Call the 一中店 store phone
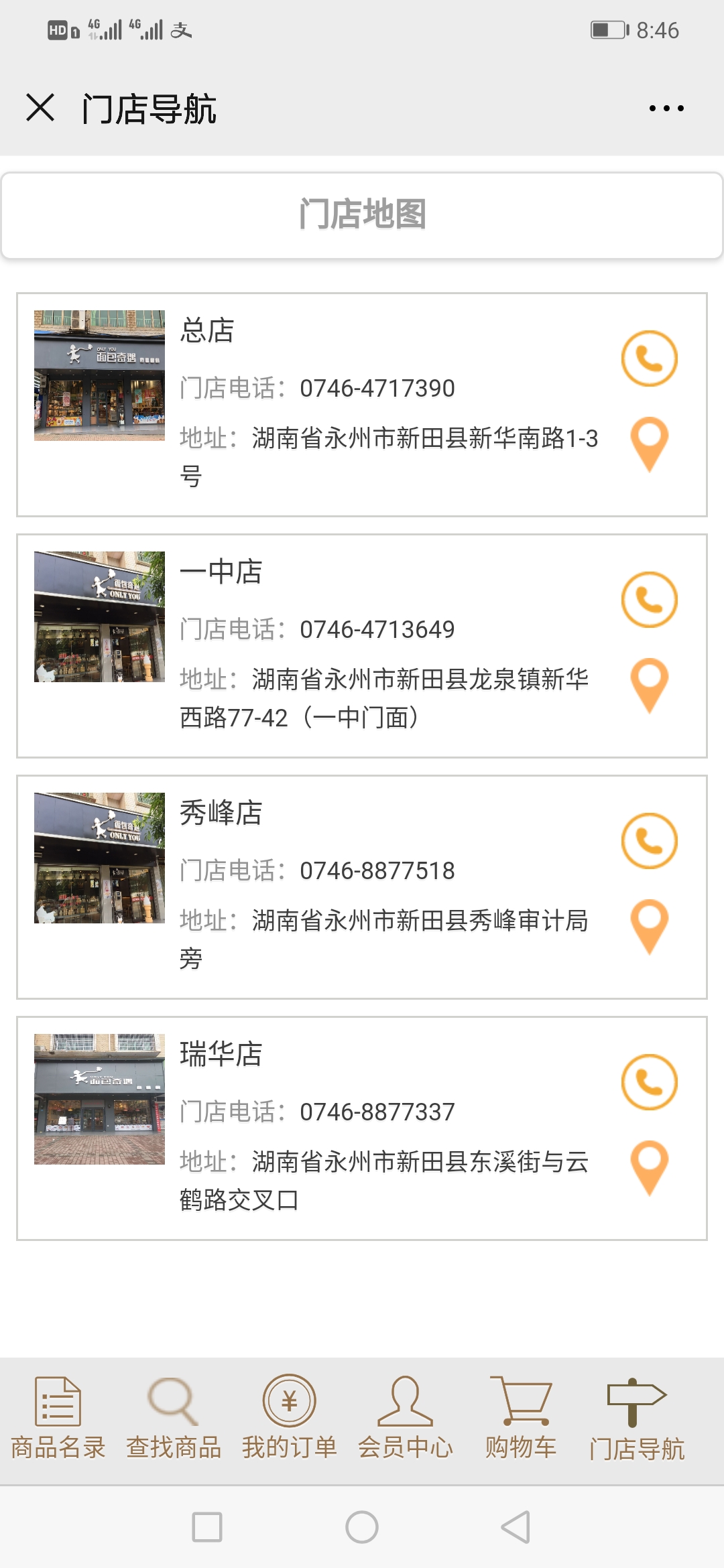The width and height of the screenshot is (724, 1568). click(649, 600)
